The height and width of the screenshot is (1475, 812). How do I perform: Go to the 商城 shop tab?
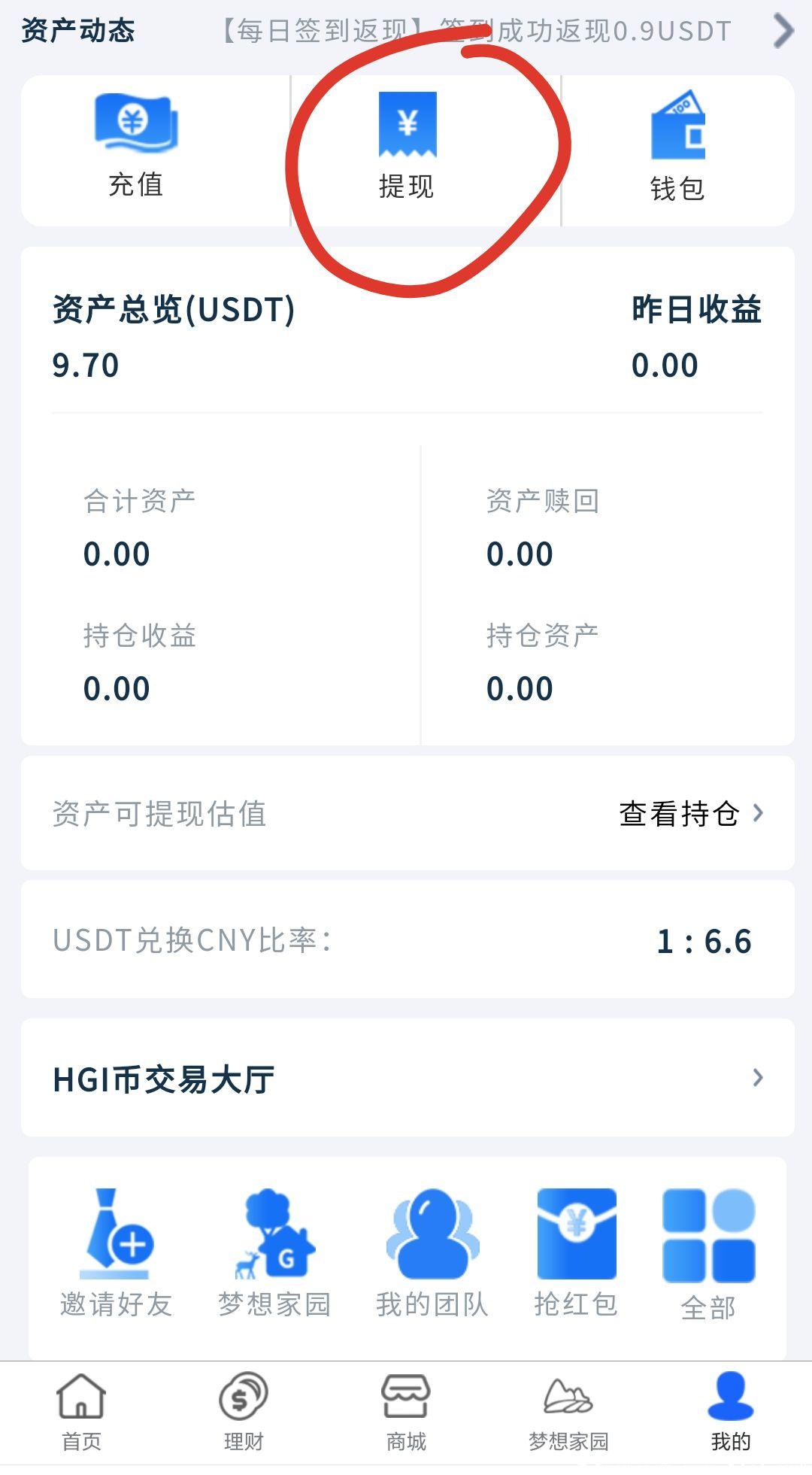[406, 1412]
